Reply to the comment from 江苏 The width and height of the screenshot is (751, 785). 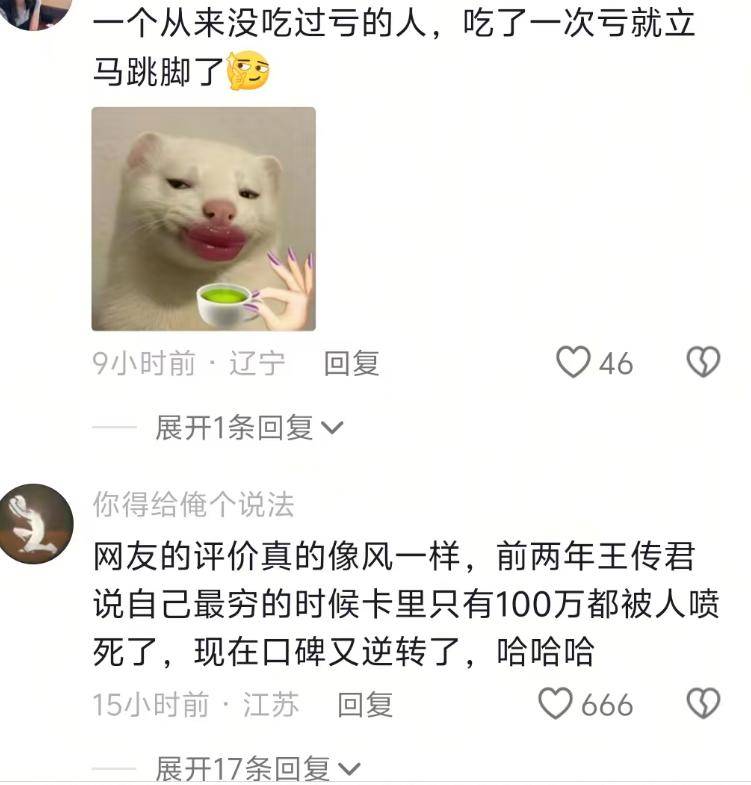click(365, 705)
